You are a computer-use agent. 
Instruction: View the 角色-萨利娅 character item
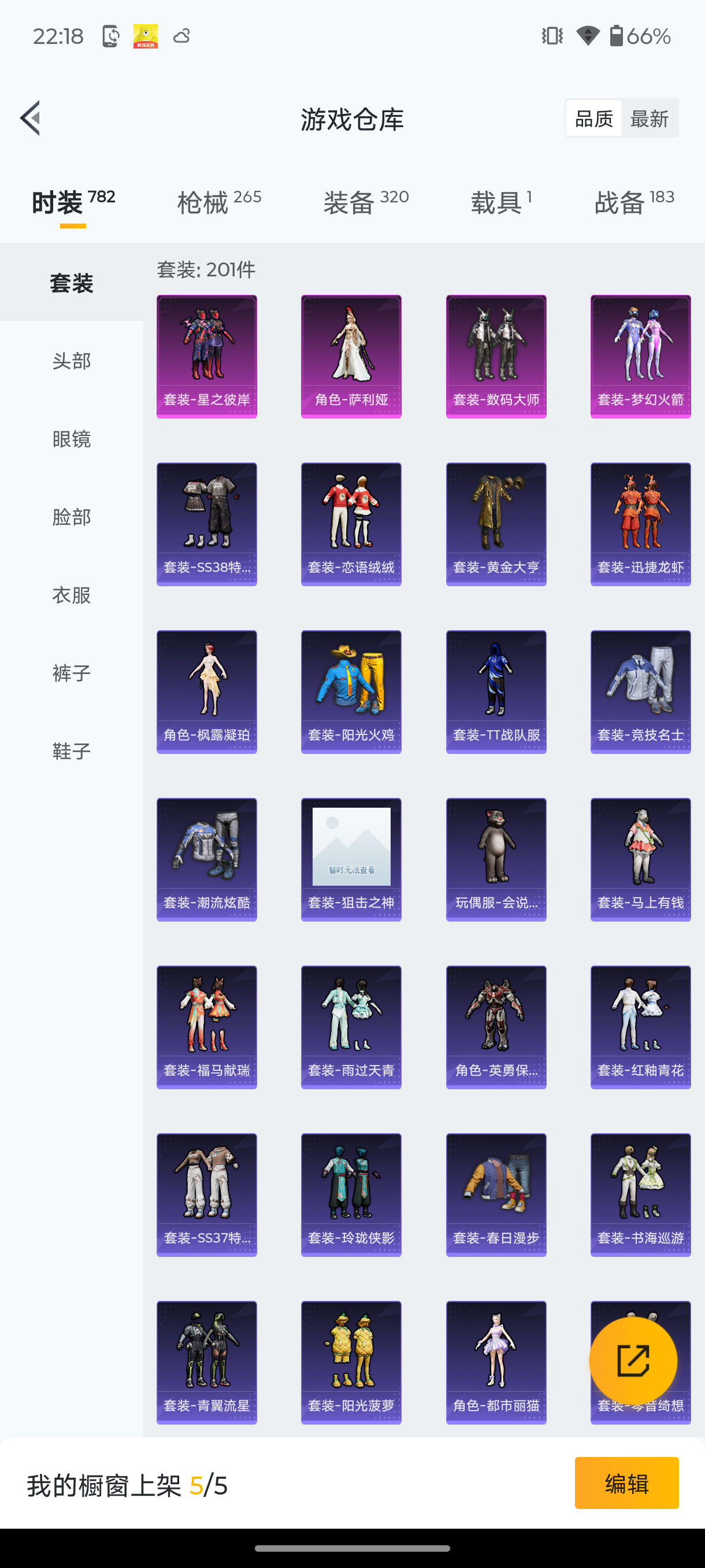pos(351,356)
